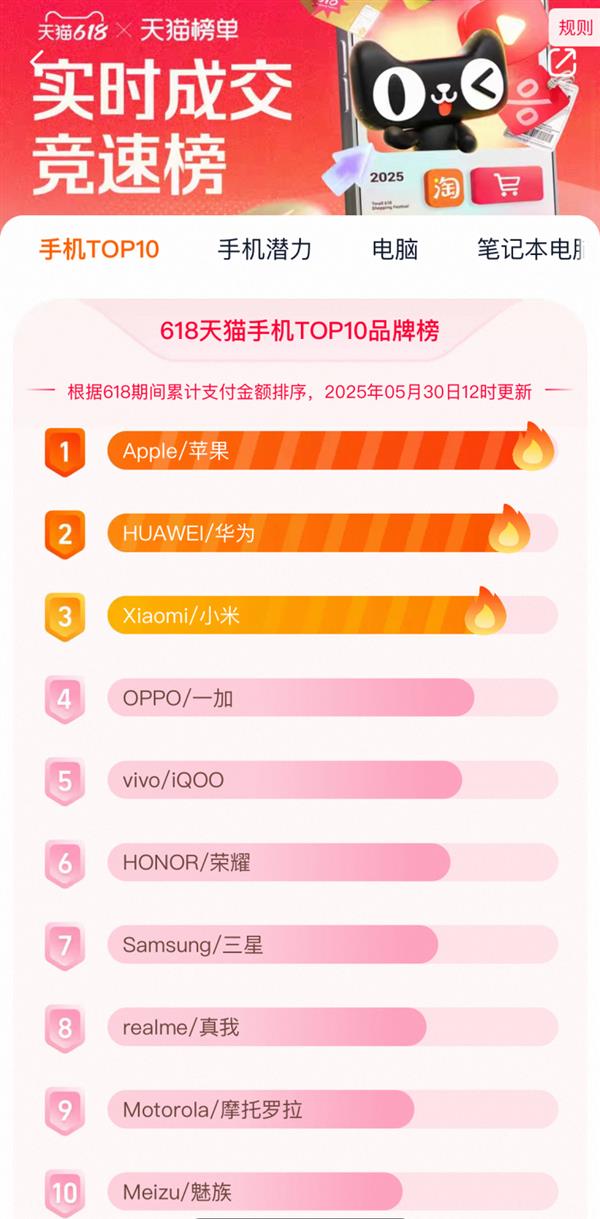Screen dimensions: 600x1219
Task: Open the Samsung/三星 brand row
Action: tap(330, 944)
